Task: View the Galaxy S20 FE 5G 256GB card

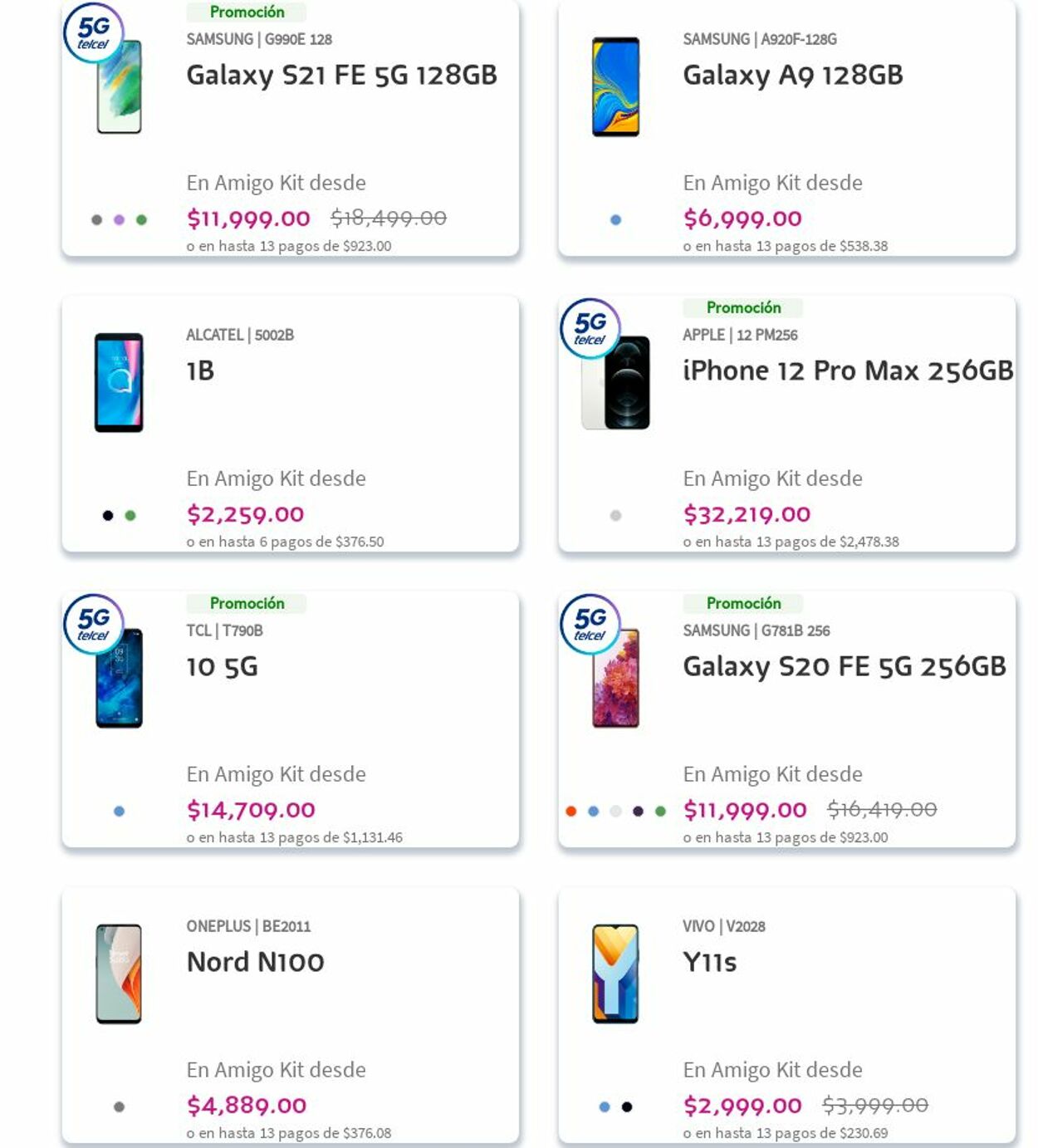Action: 844,667
